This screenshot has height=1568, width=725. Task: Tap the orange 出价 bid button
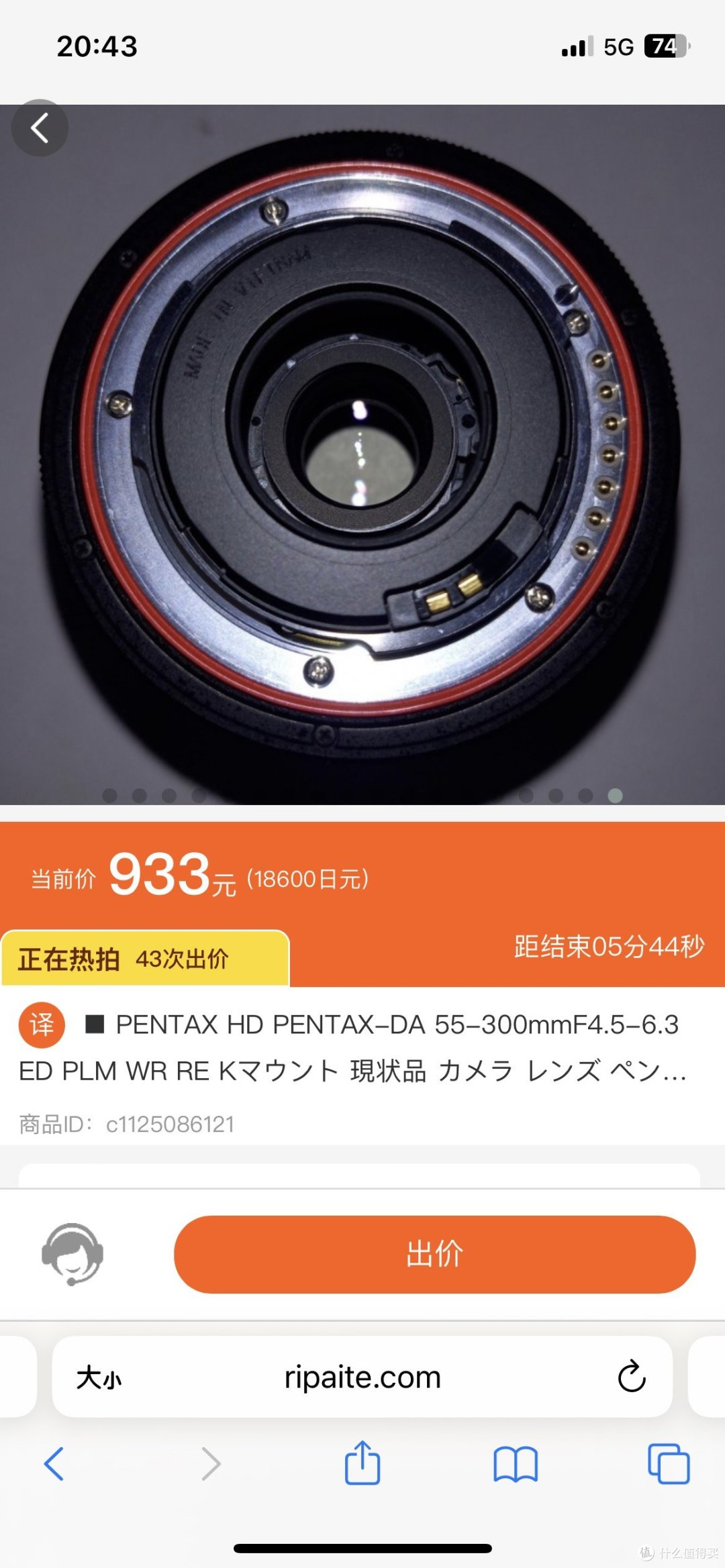(434, 1254)
